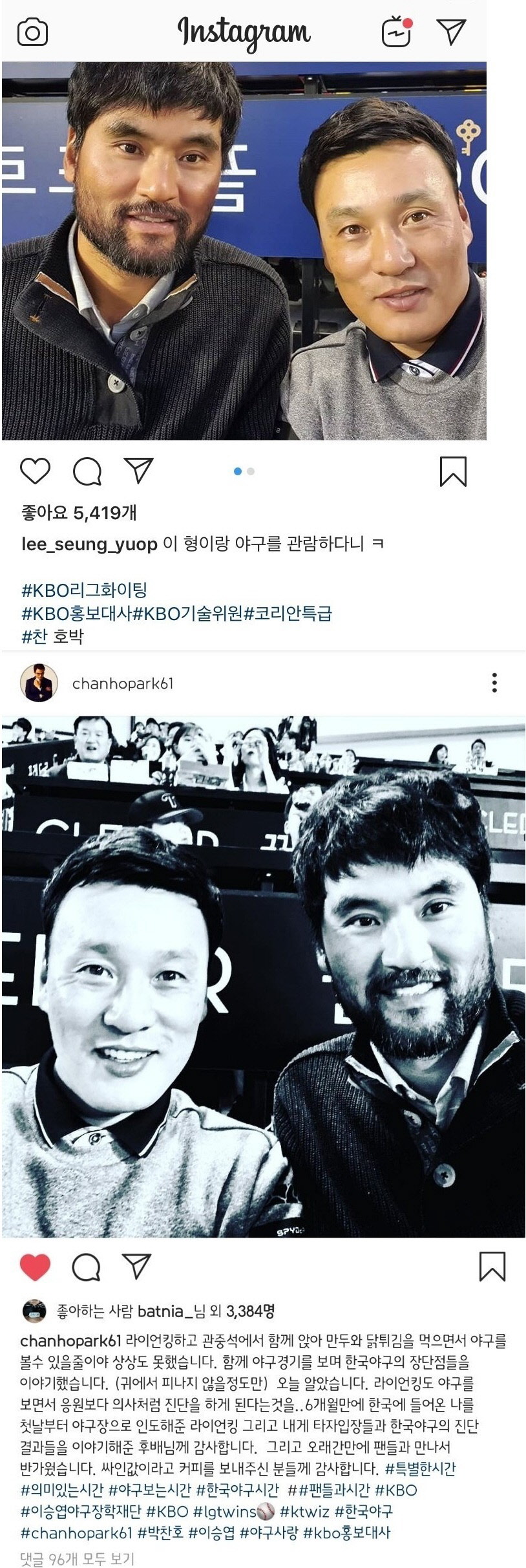Like lee_seung_yuop's post
Viewport: 526px width, 1568px height.
[x=36, y=471]
